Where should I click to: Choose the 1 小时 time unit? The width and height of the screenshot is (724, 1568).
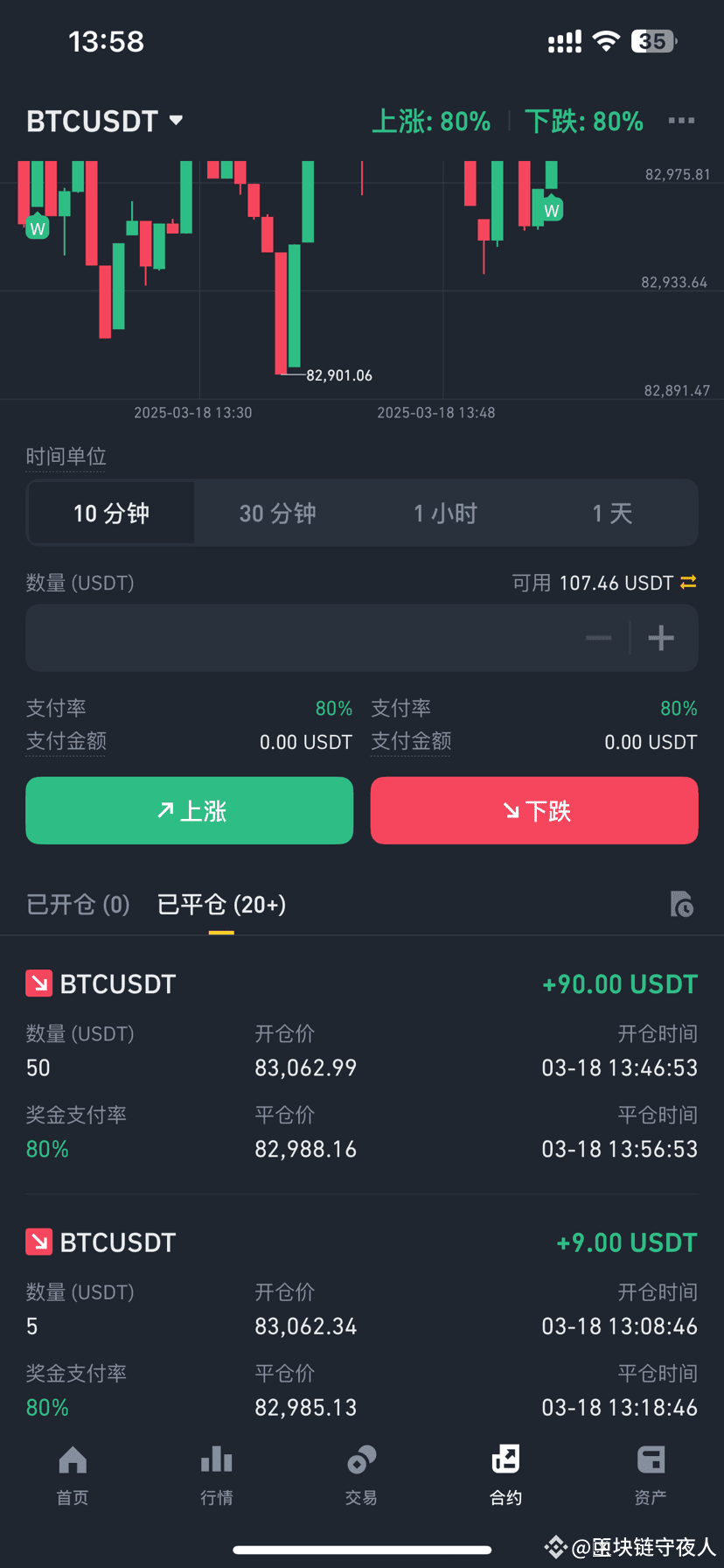point(445,514)
